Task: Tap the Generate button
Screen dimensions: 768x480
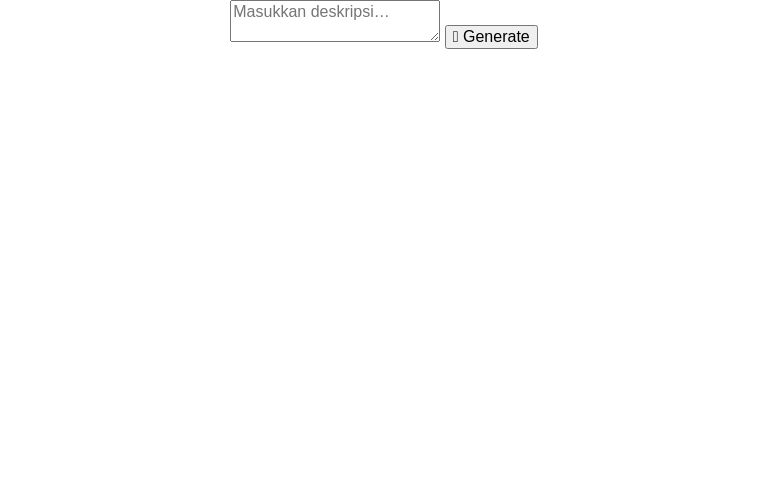Action: click(491, 37)
